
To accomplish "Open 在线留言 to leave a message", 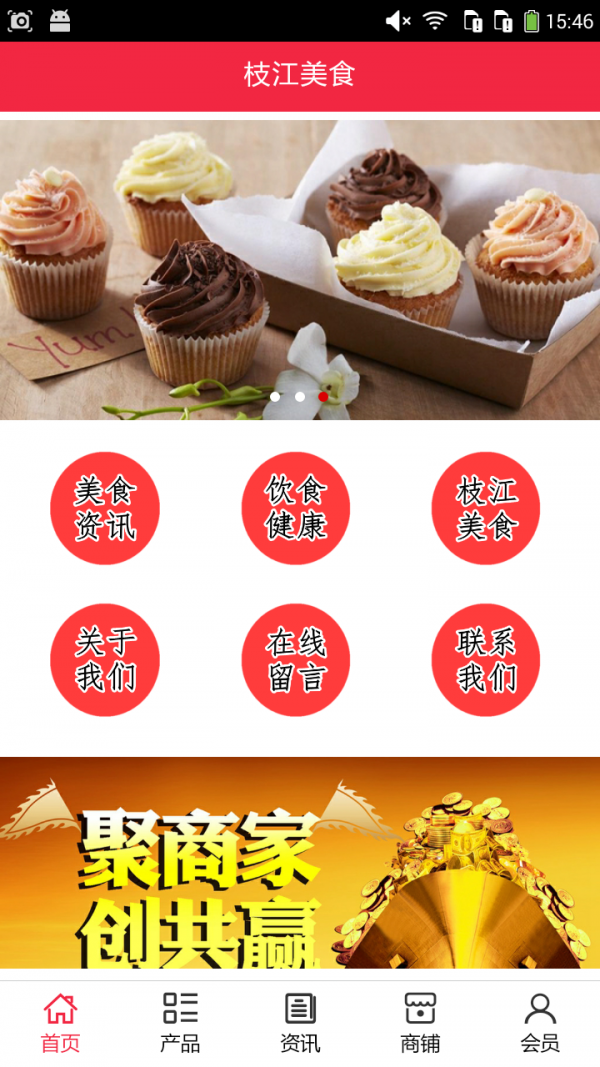I will click(296, 660).
